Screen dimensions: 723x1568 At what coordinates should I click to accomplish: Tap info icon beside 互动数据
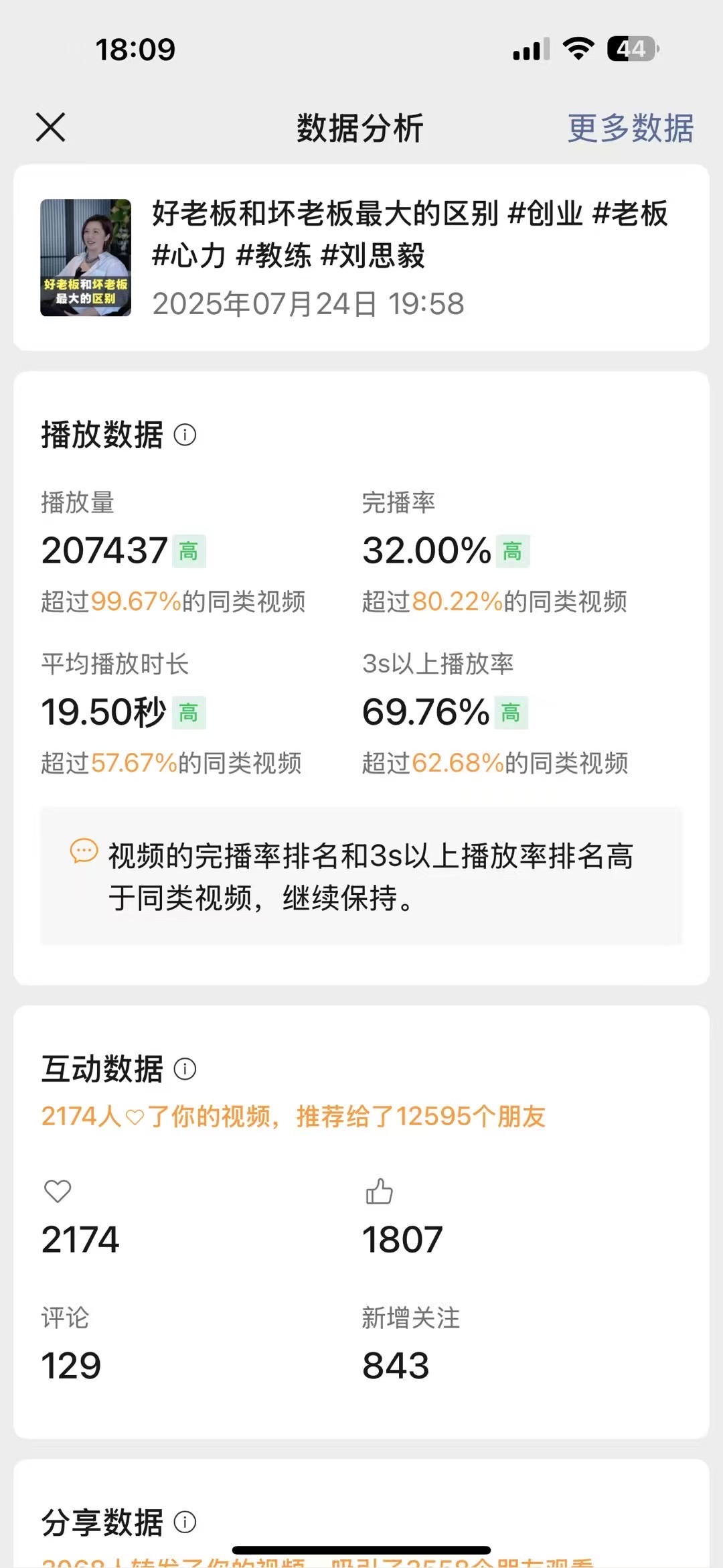click(185, 1068)
